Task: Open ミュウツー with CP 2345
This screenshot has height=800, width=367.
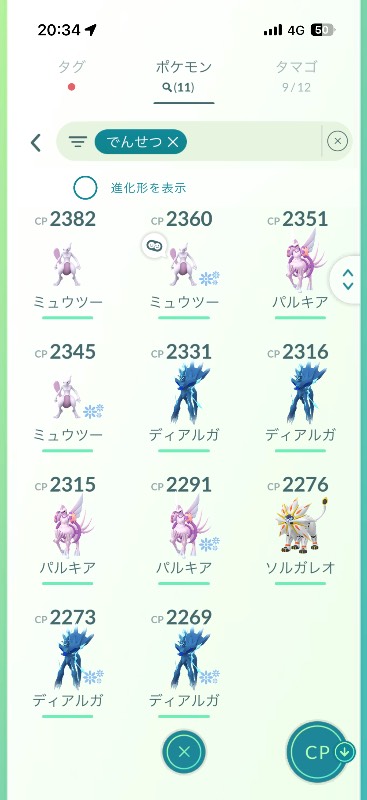Action: [x=67, y=397]
